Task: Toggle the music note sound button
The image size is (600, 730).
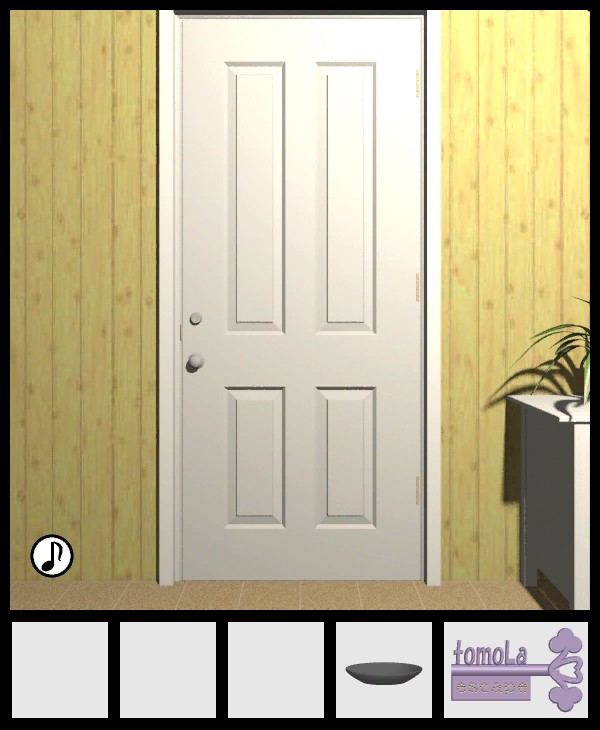Action: [52, 556]
